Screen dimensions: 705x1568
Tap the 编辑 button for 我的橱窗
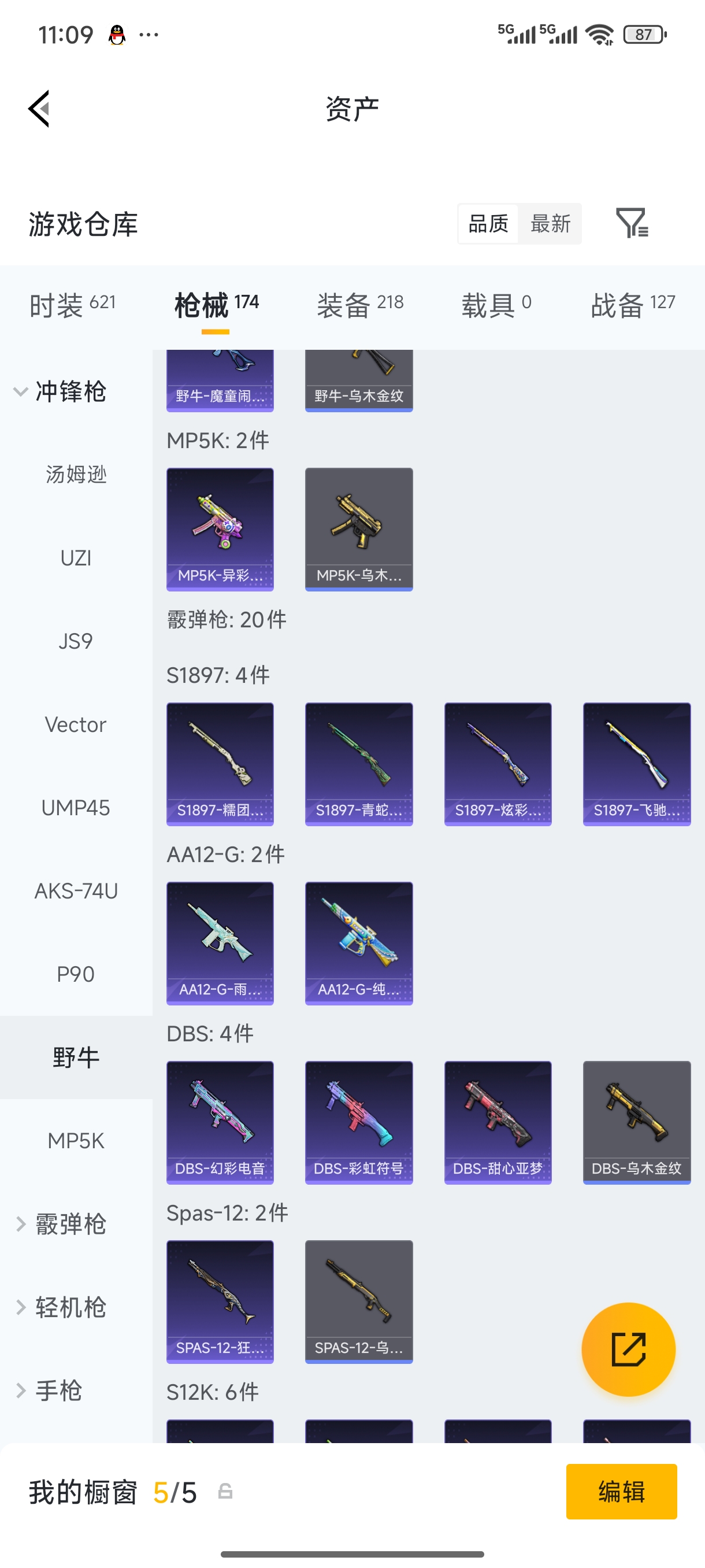pyautogui.click(x=621, y=1491)
